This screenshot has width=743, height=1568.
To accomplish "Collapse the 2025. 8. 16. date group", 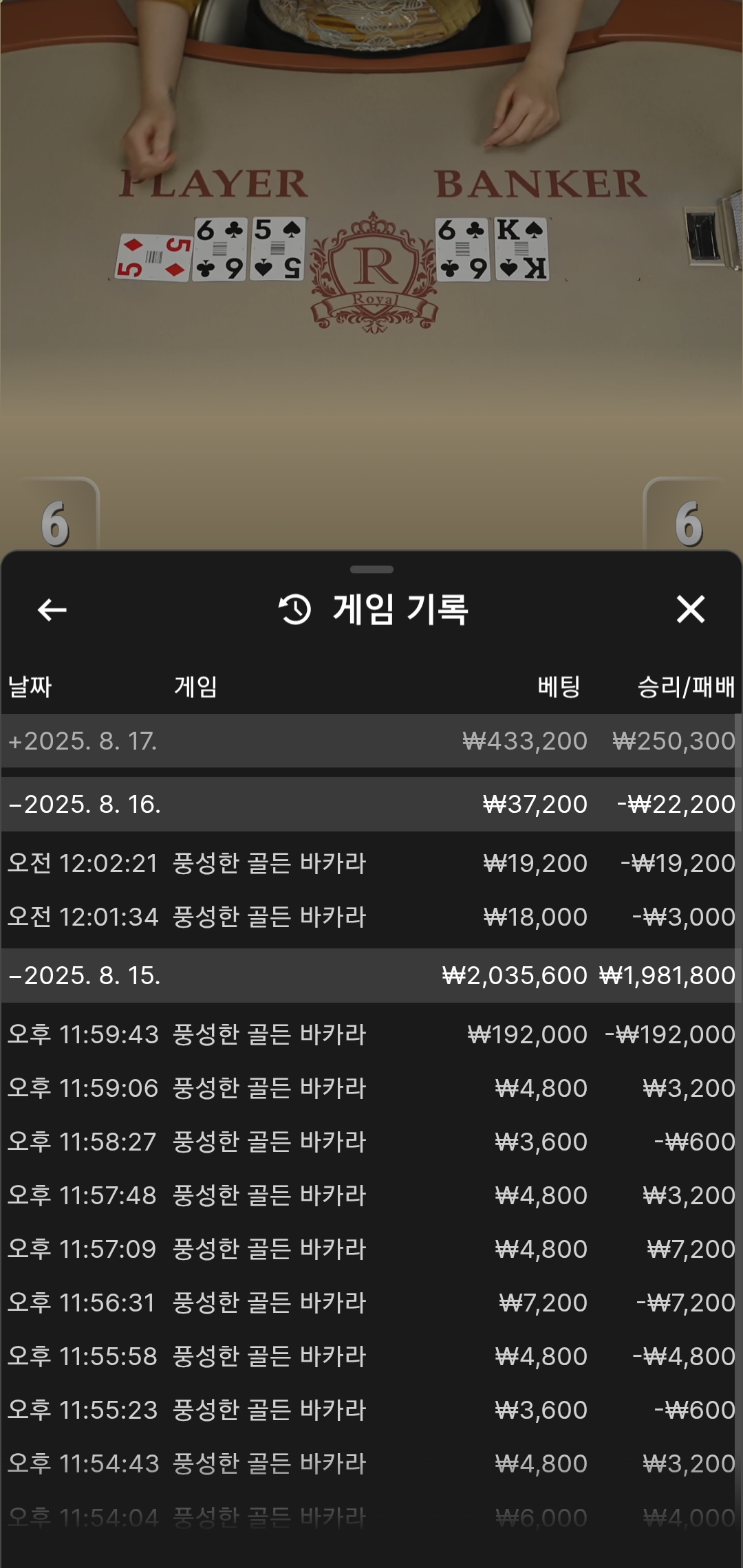I will click(x=371, y=804).
